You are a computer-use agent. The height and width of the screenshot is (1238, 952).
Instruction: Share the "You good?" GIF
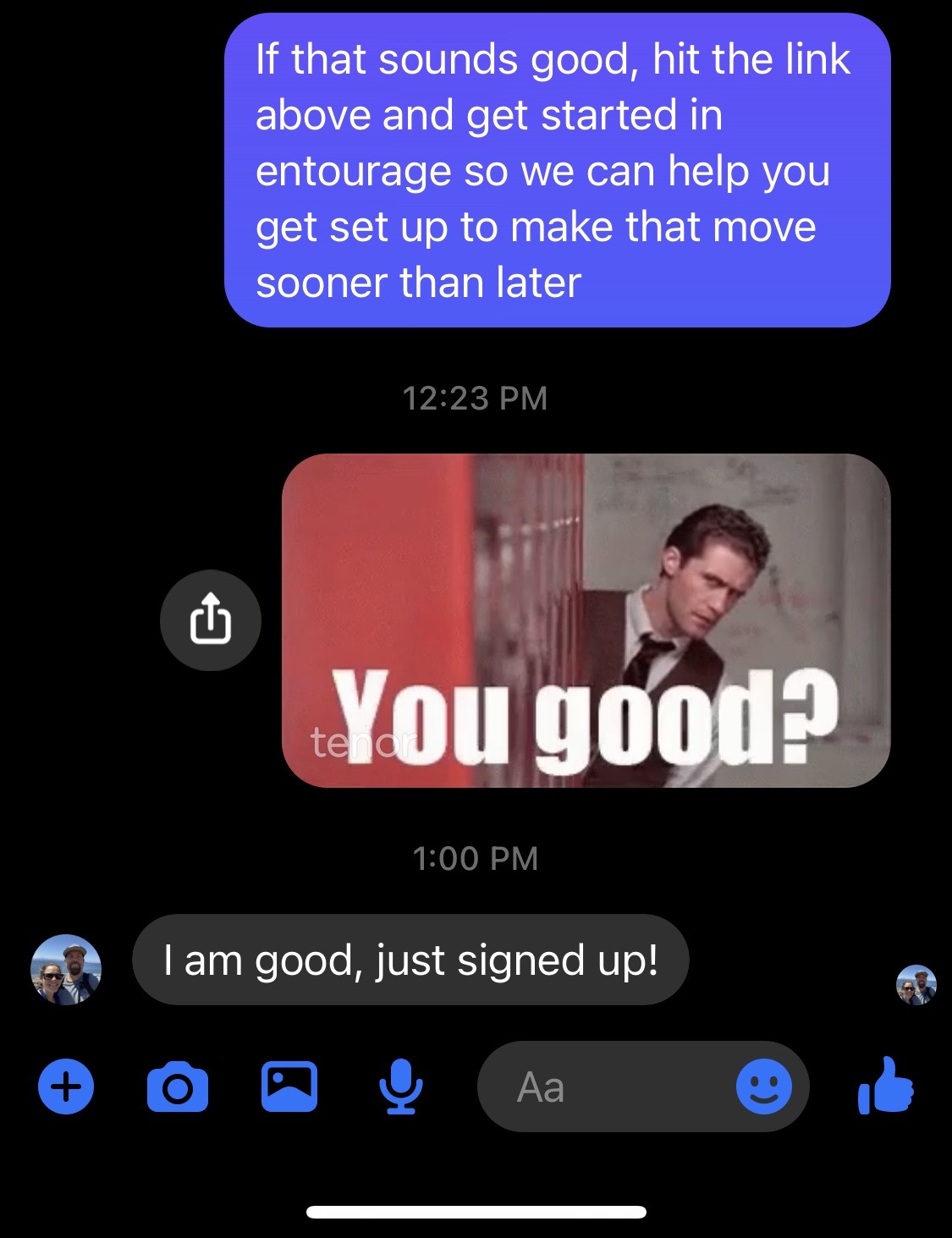210,620
